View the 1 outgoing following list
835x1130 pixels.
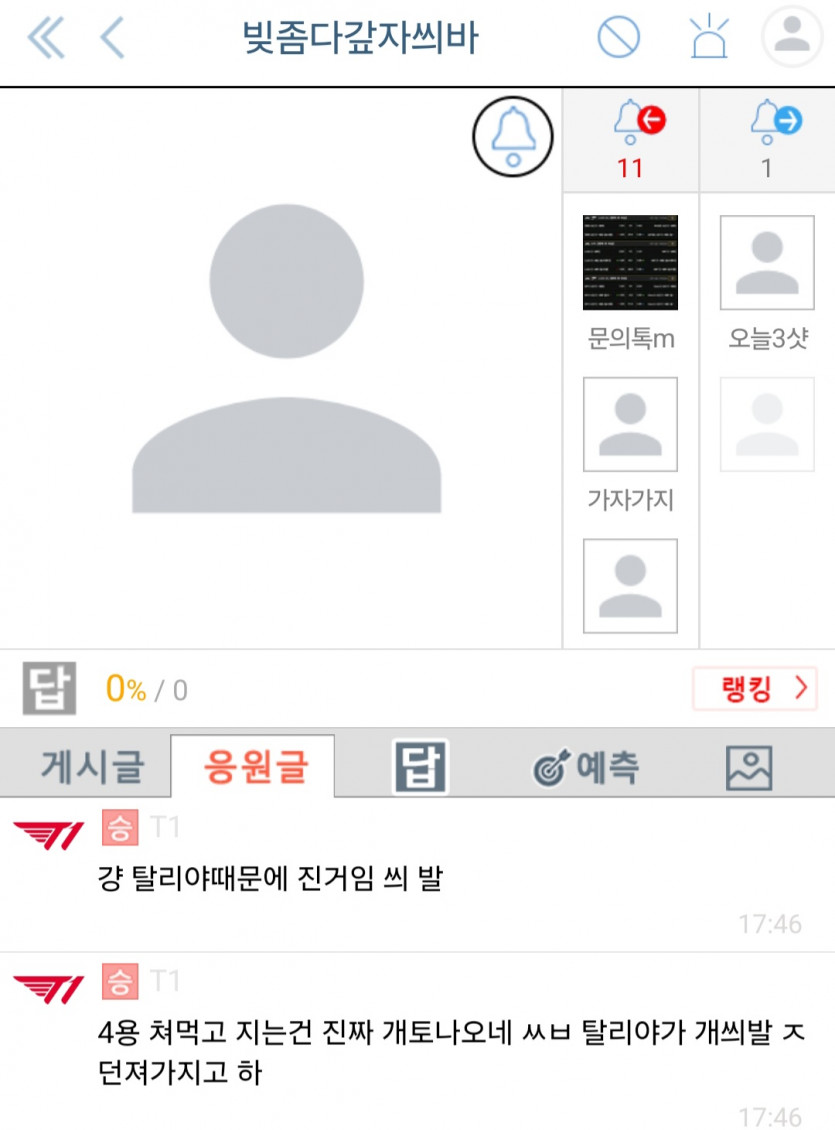(x=767, y=140)
